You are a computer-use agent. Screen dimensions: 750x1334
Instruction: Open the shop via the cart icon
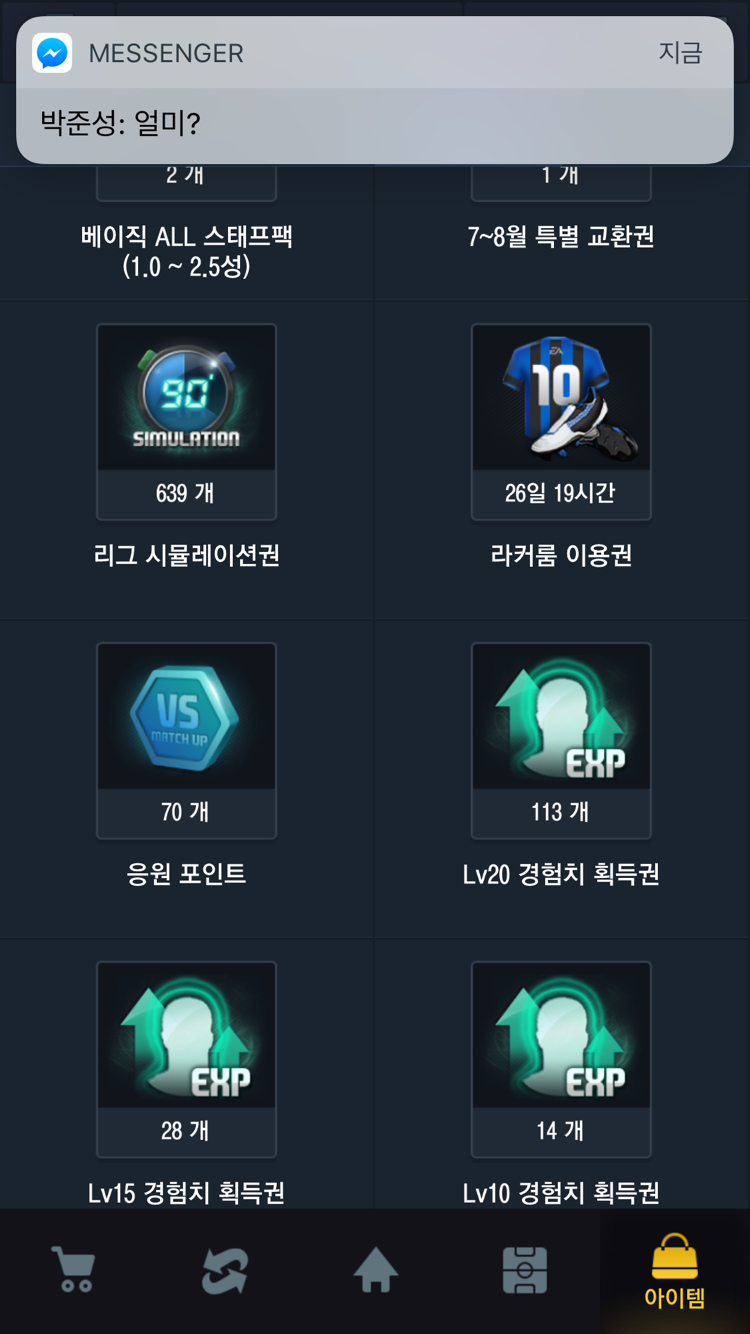[x=73, y=1268]
